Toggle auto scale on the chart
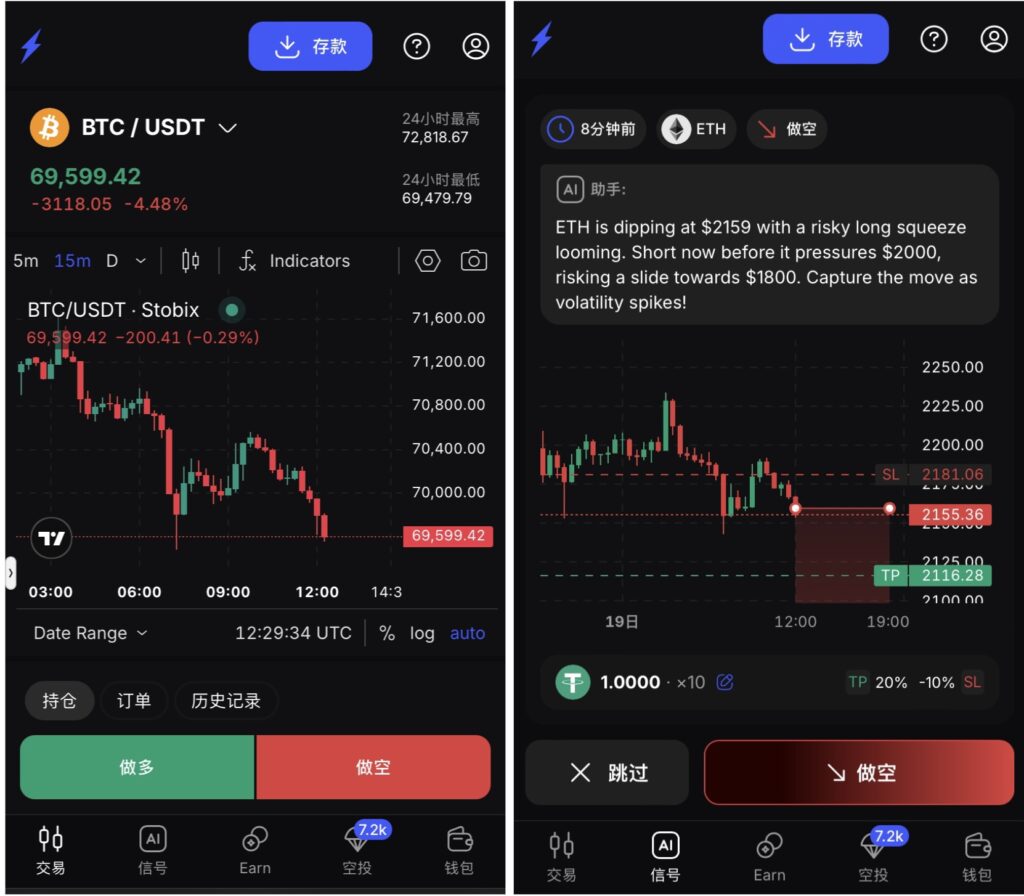Screen dimensions: 1024x896 tap(467, 633)
